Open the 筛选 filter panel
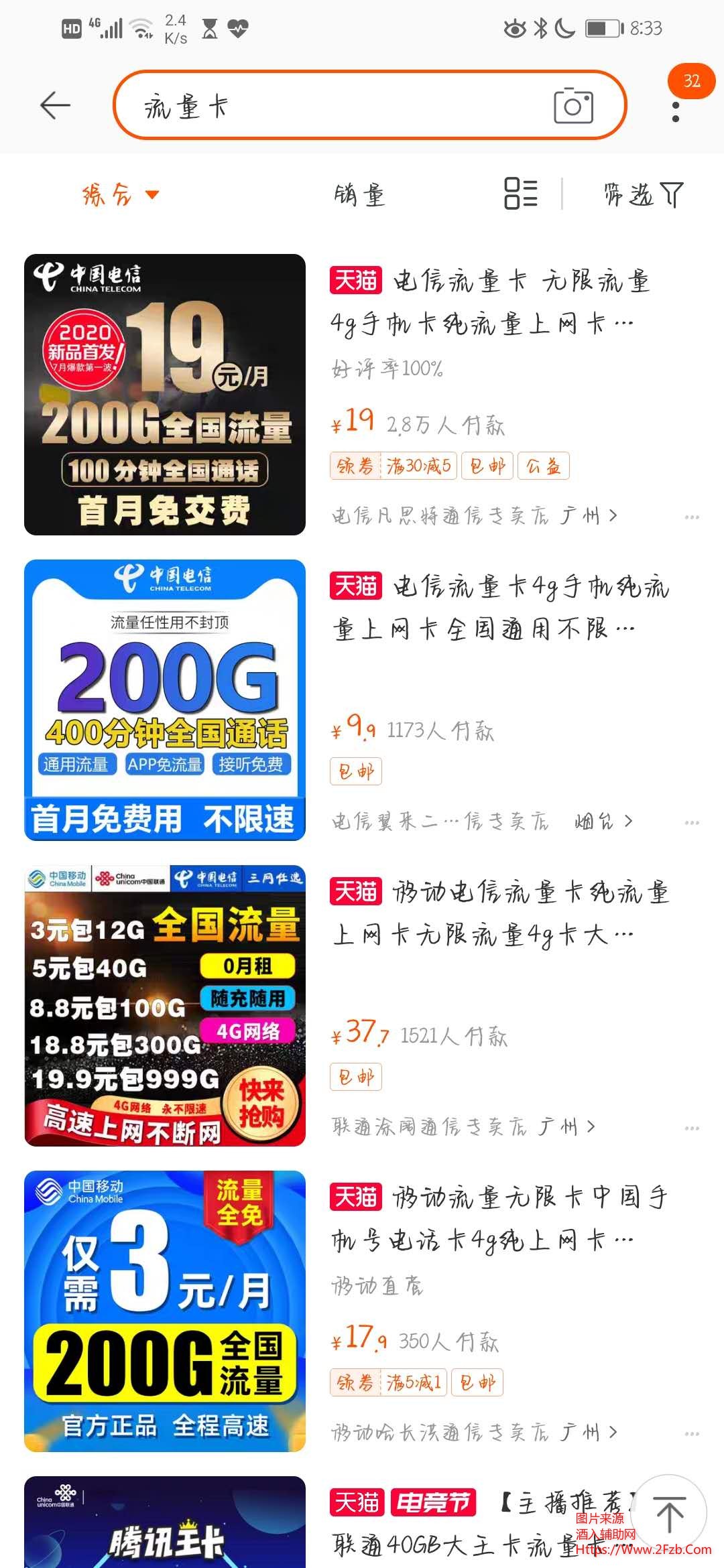This screenshot has width=724, height=1568. pyautogui.click(x=643, y=195)
